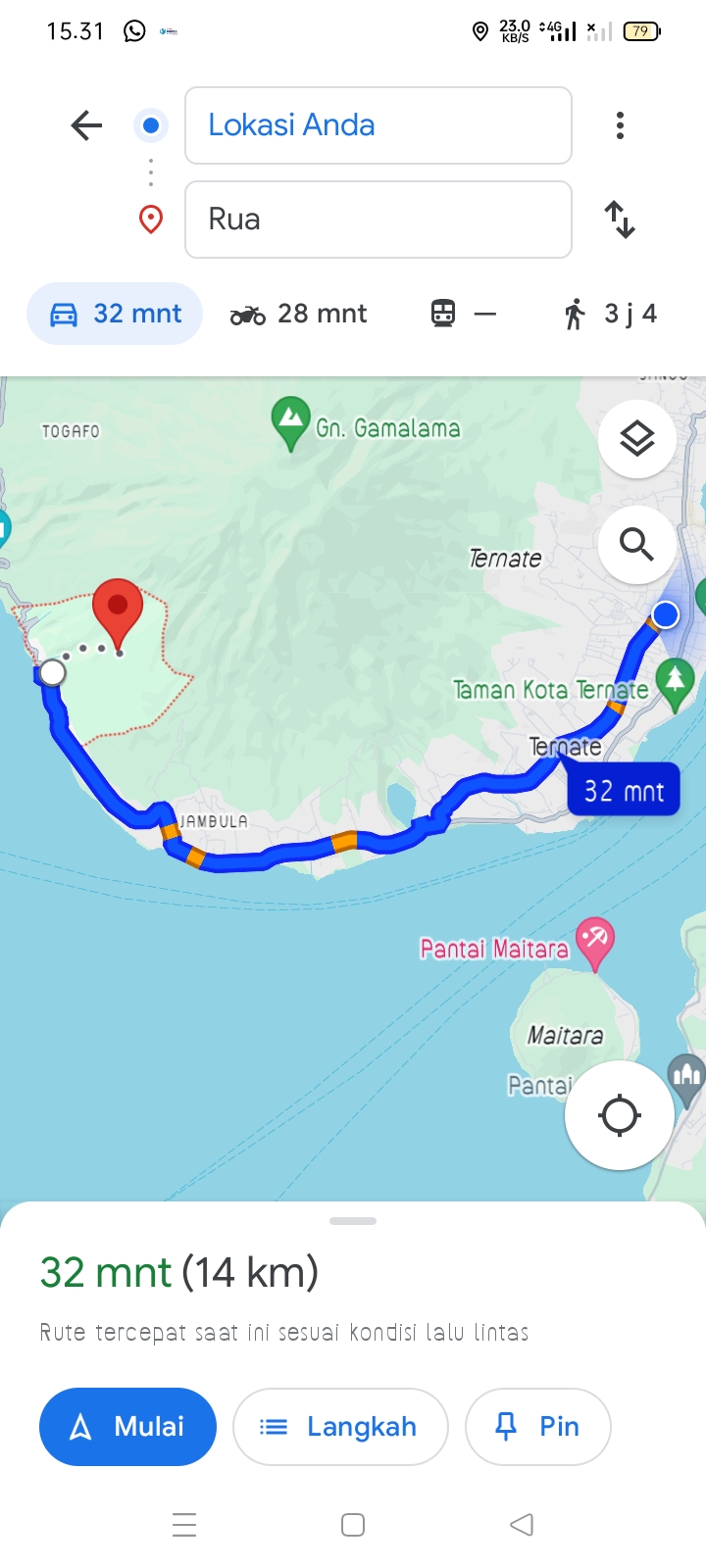Open the three-dot overflow menu
Viewport: 706px width, 1568px height.
pyautogui.click(x=620, y=125)
